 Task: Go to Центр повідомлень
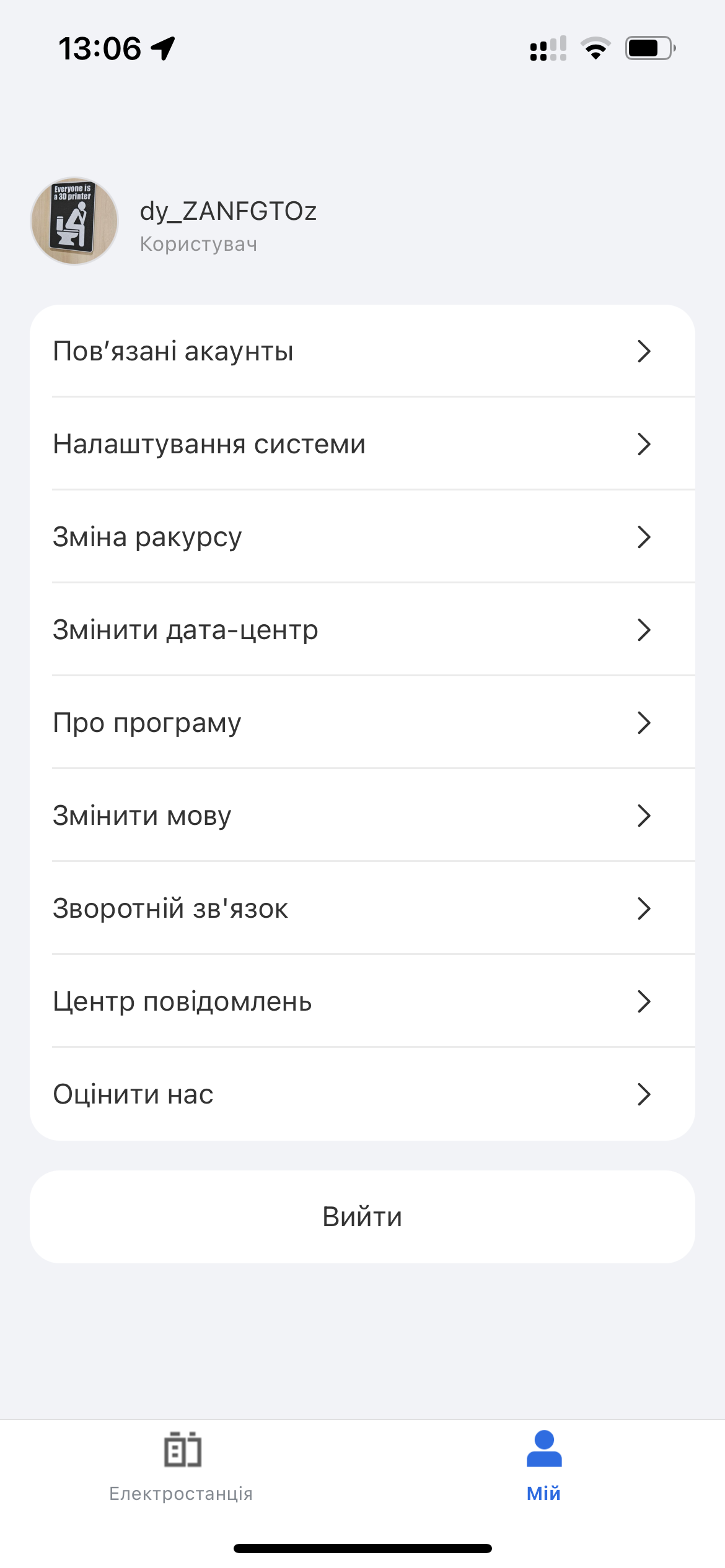pyautogui.click(x=362, y=1001)
